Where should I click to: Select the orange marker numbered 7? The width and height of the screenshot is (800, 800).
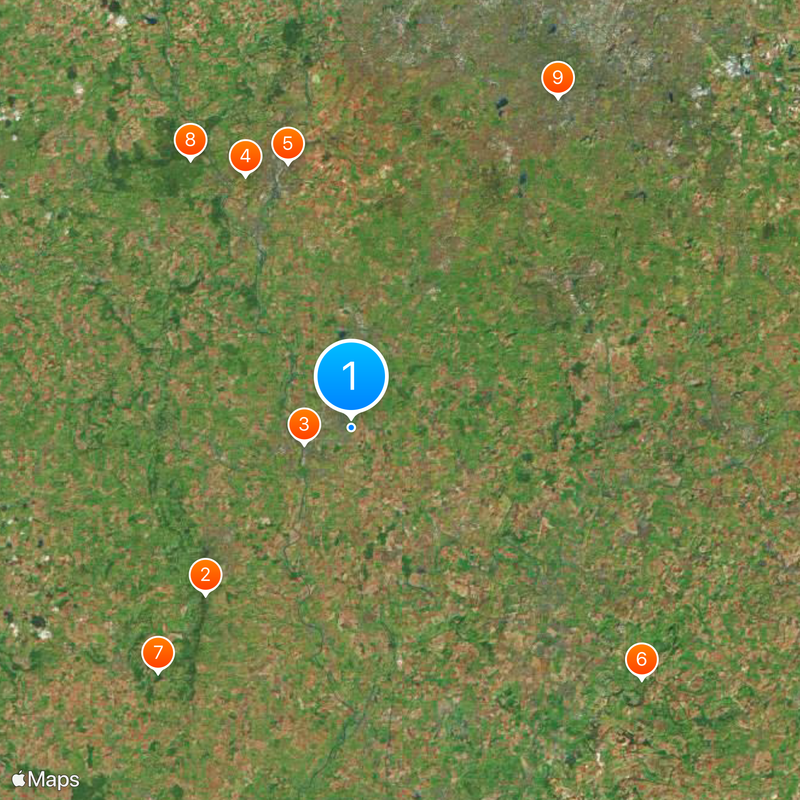coord(157,653)
